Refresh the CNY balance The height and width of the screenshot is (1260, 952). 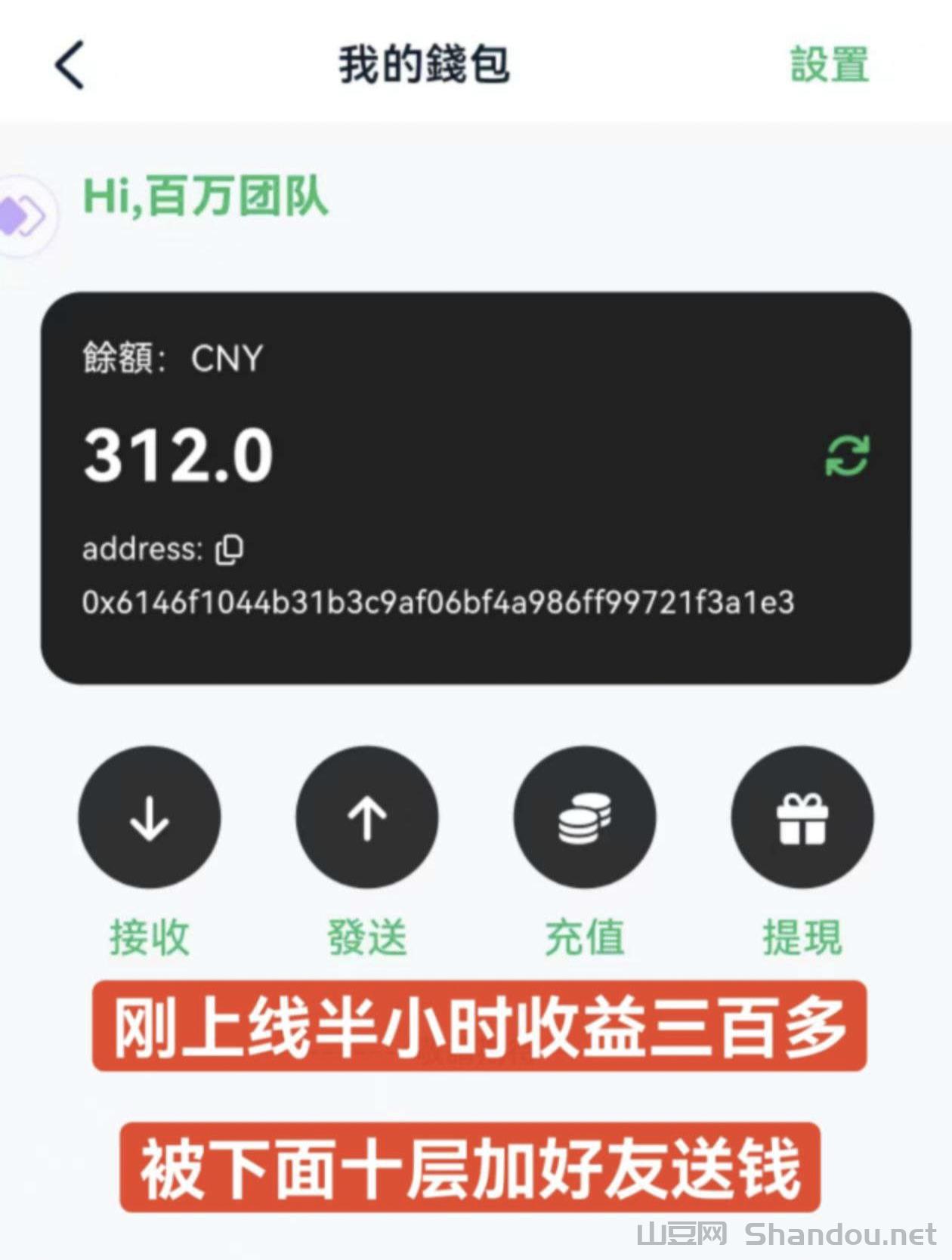click(x=847, y=456)
